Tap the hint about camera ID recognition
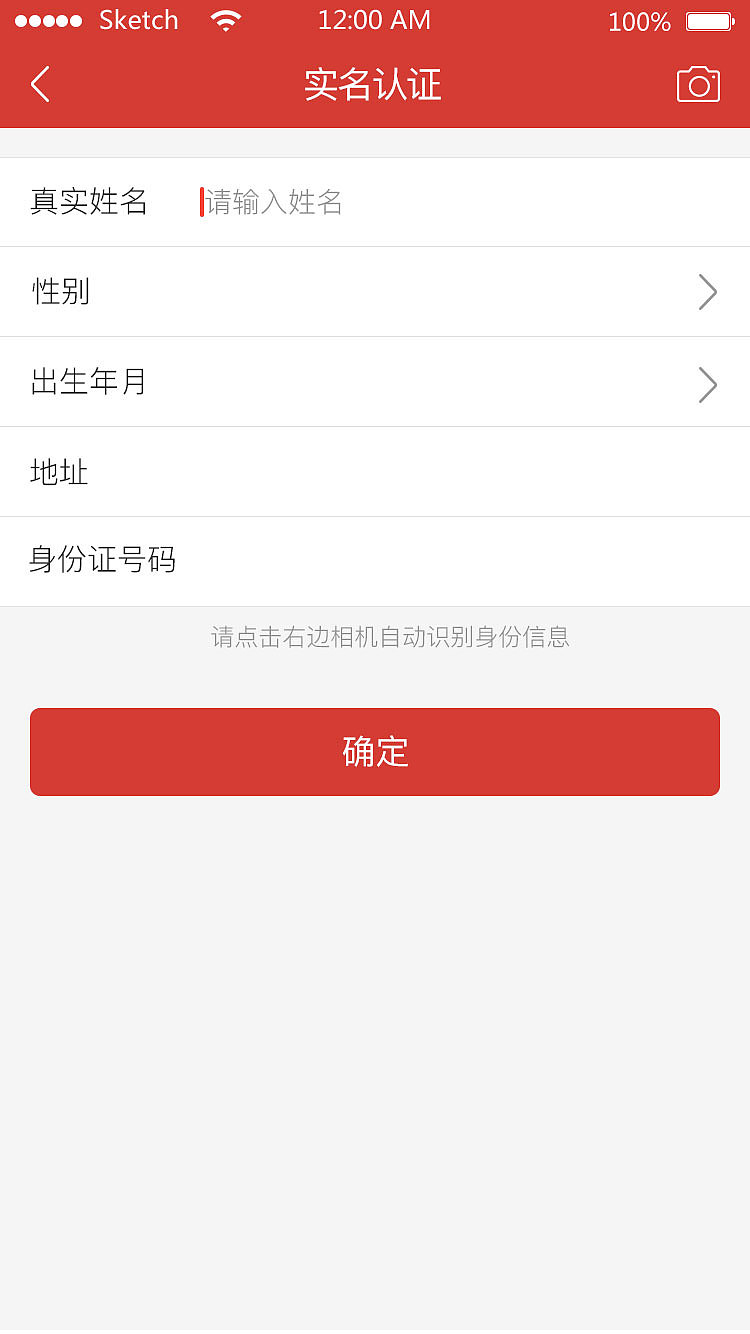 pos(392,637)
